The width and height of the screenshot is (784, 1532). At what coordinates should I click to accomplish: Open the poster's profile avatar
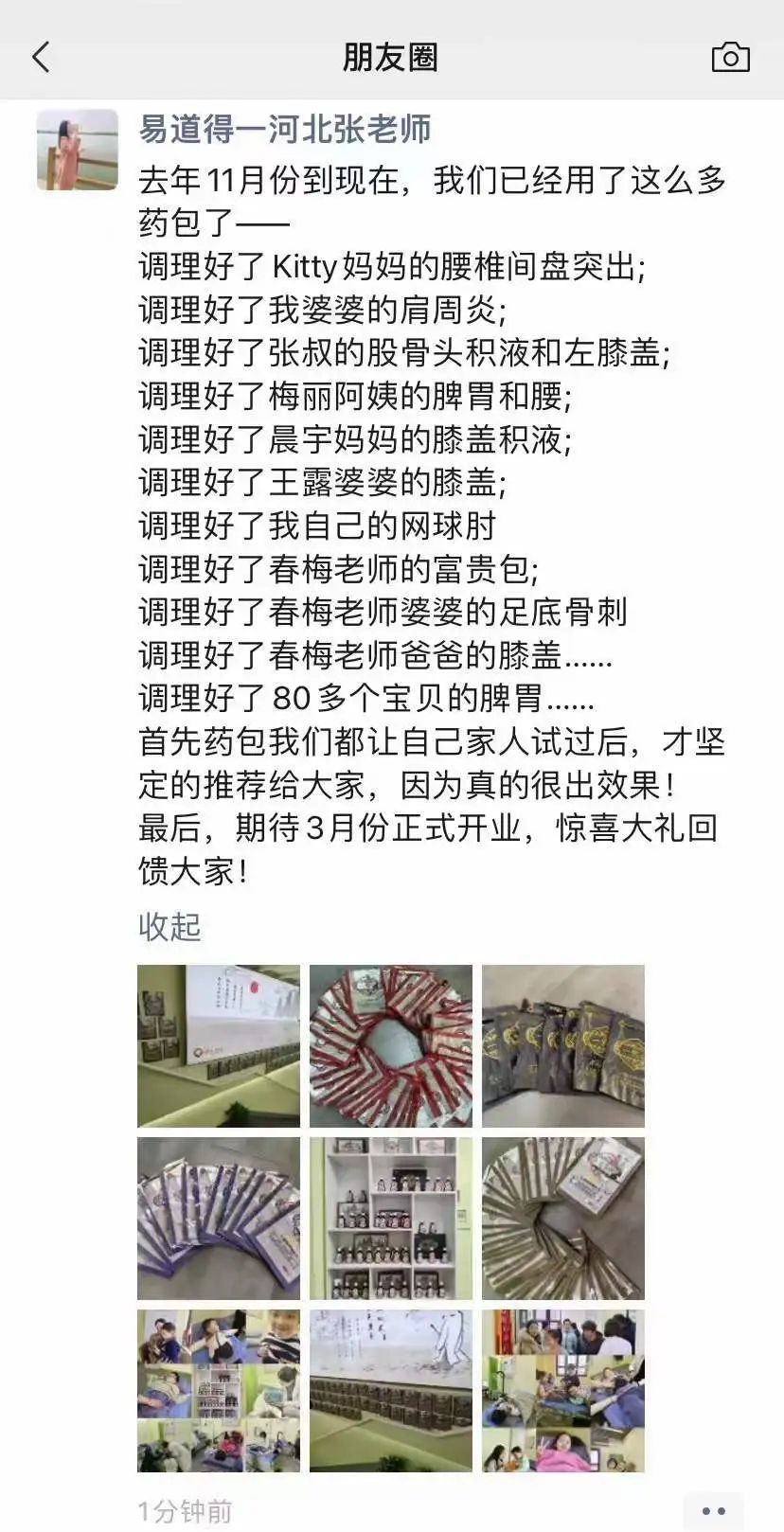tap(78, 150)
